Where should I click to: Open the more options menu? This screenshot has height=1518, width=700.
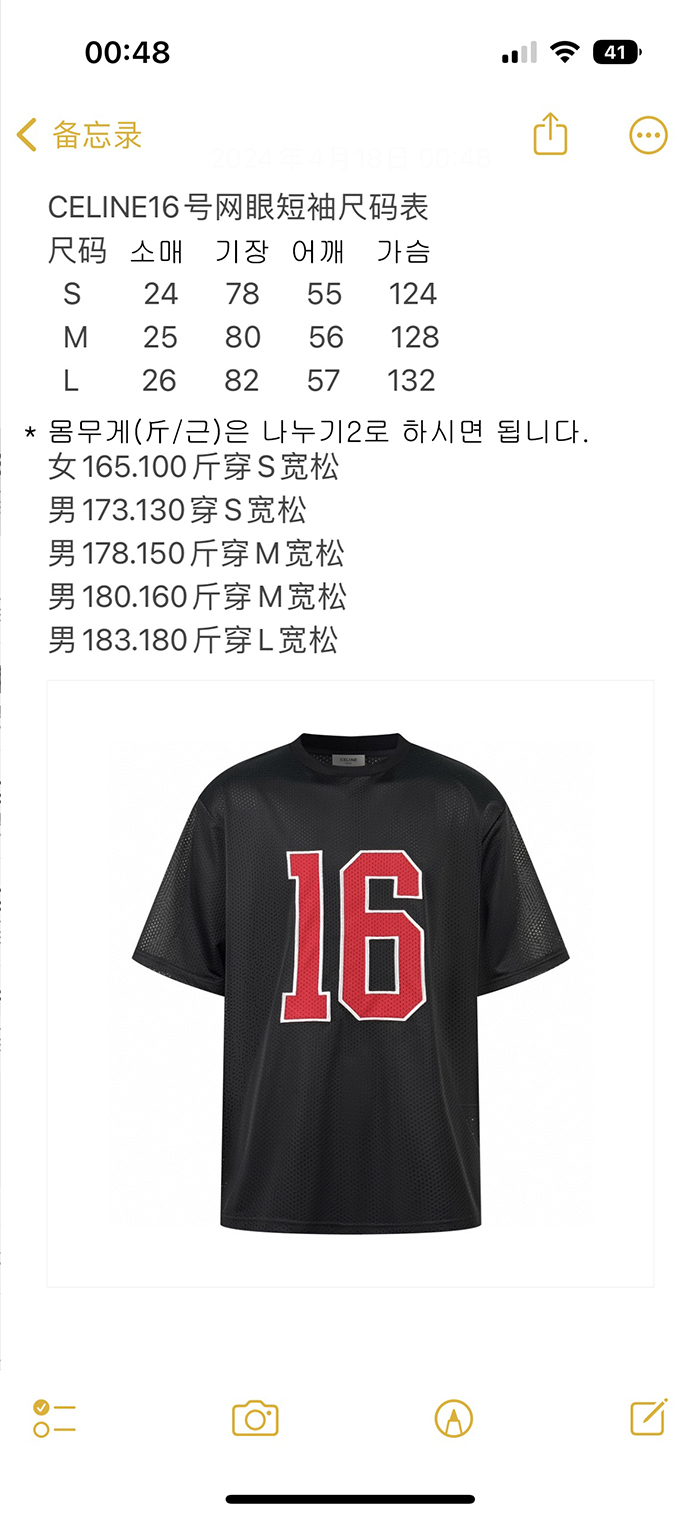[648, 135]
